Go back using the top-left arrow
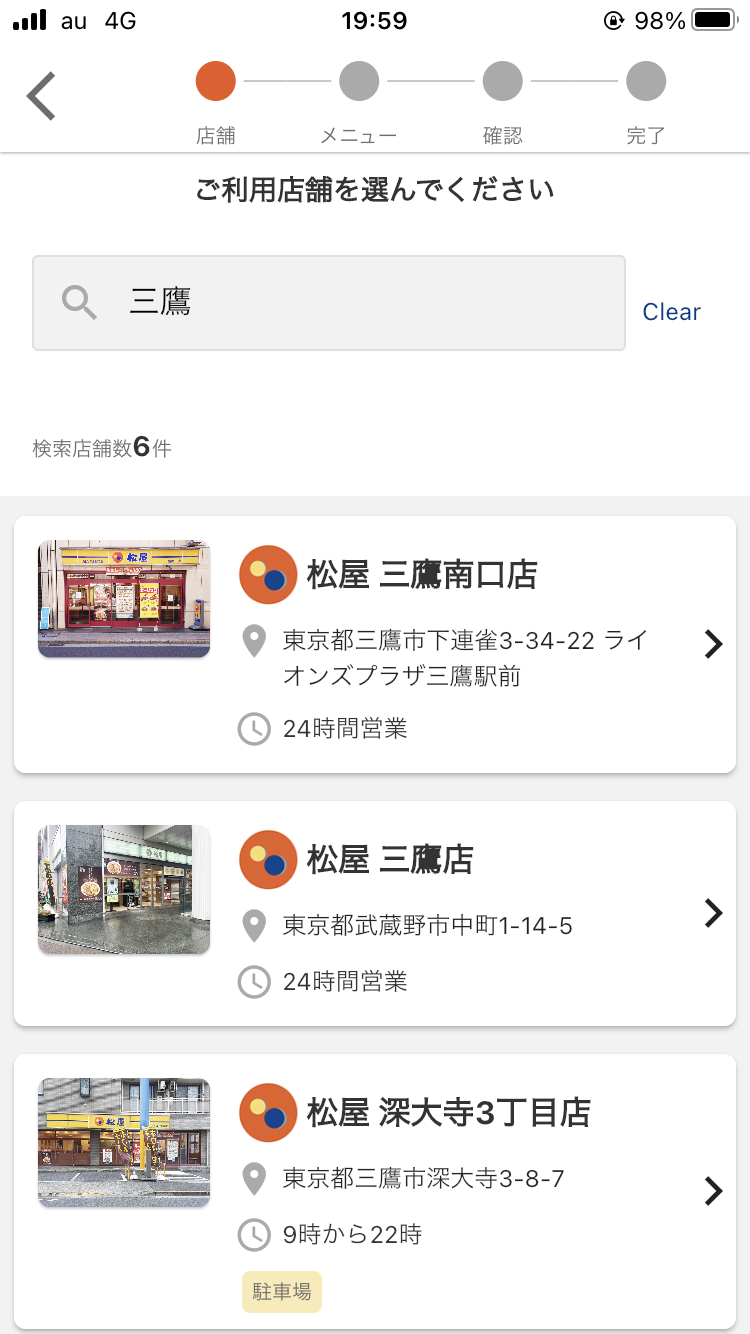Viewport: 750px width, 1334px height. click(42, 96)
